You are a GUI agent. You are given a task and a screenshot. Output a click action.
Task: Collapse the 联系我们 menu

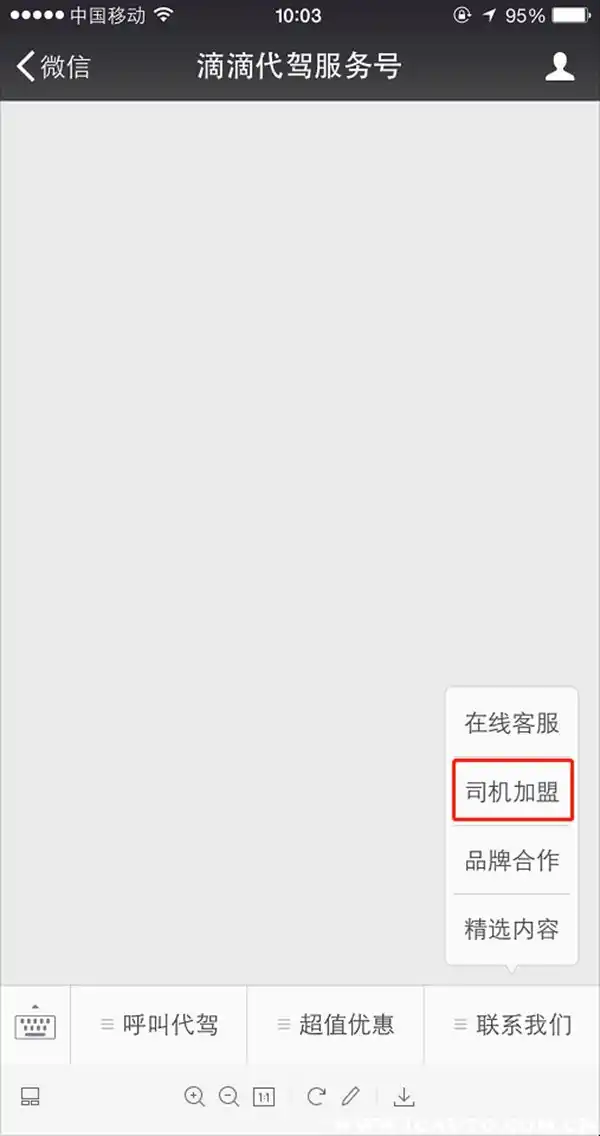(512, 1024)
